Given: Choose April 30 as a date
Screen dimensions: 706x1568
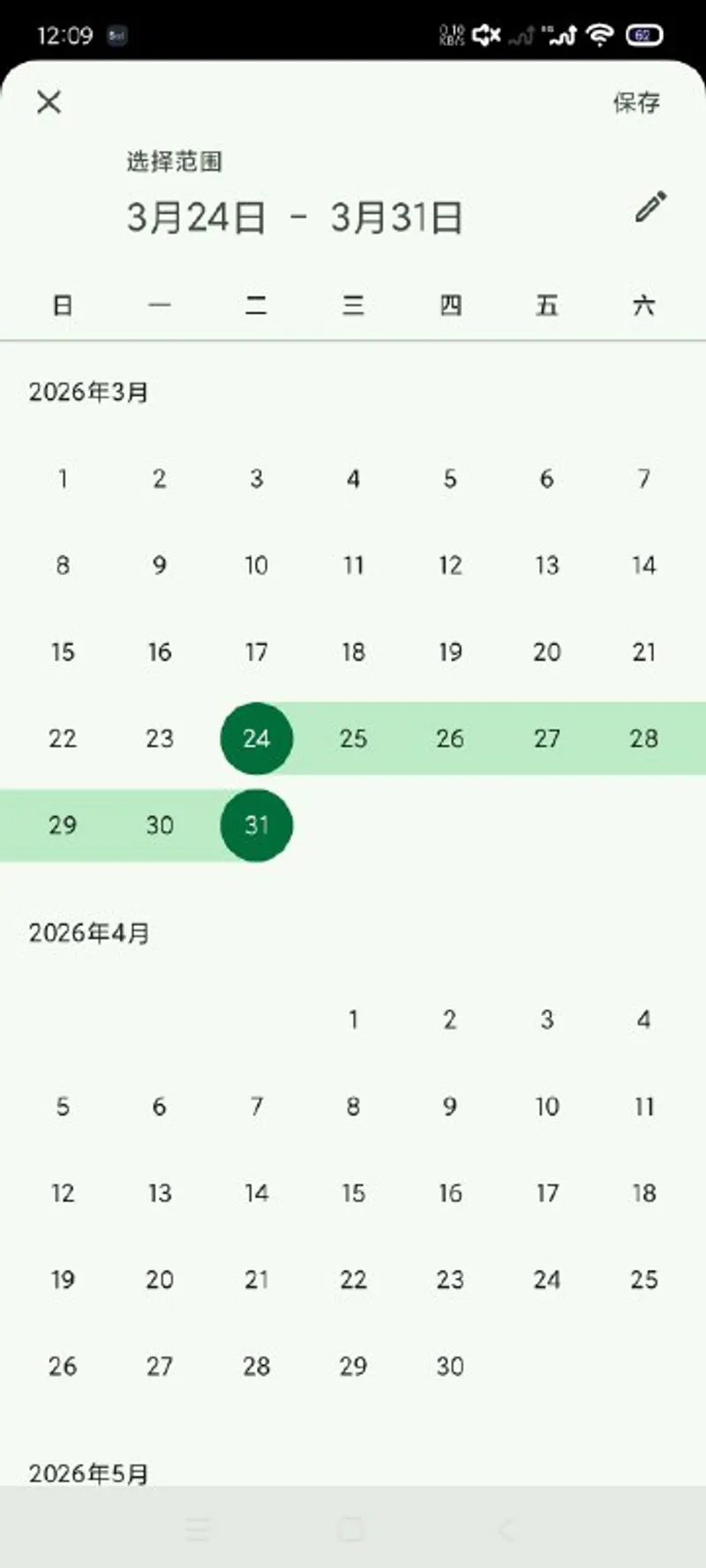Looking at the screenshot, I should click(450, 1366).
